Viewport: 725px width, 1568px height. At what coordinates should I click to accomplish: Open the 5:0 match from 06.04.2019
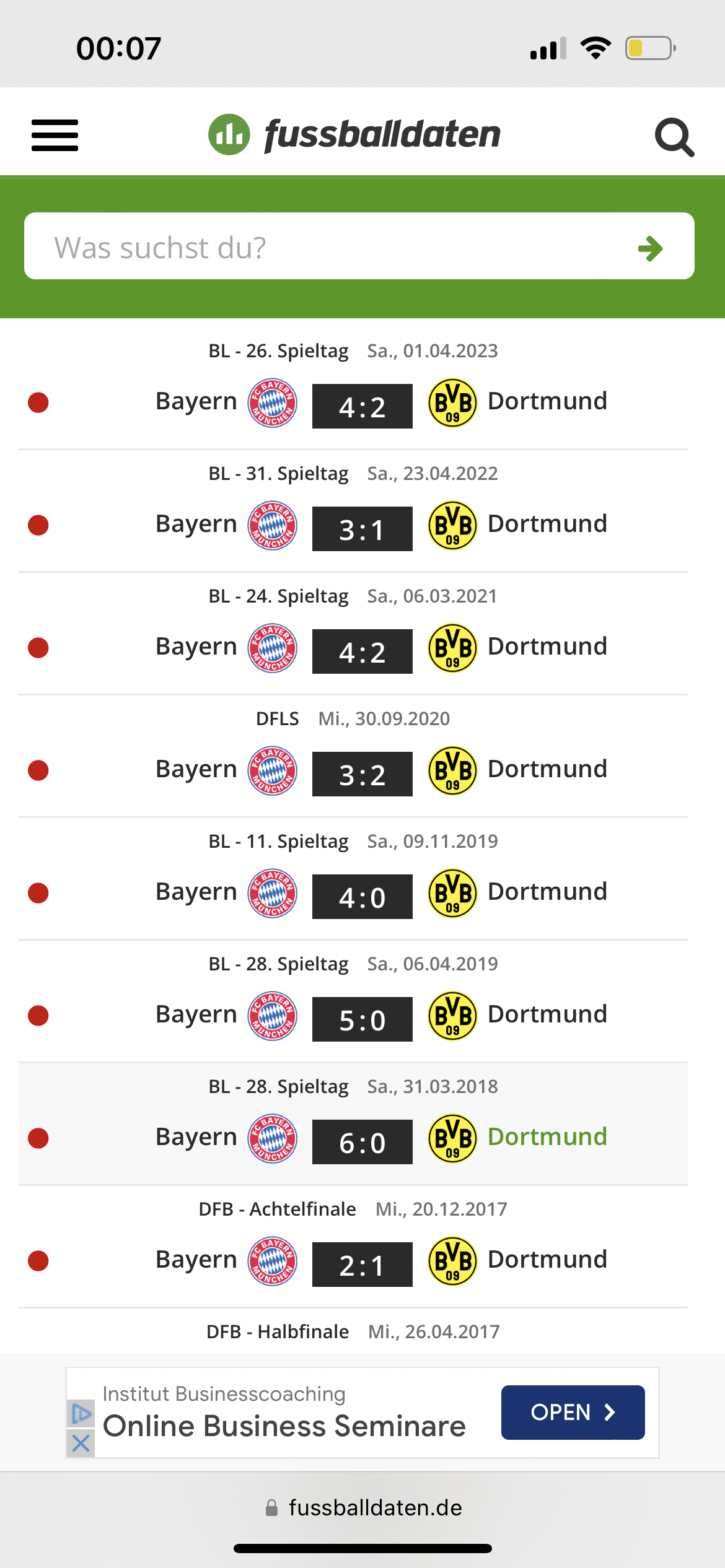pos(362,1019)
